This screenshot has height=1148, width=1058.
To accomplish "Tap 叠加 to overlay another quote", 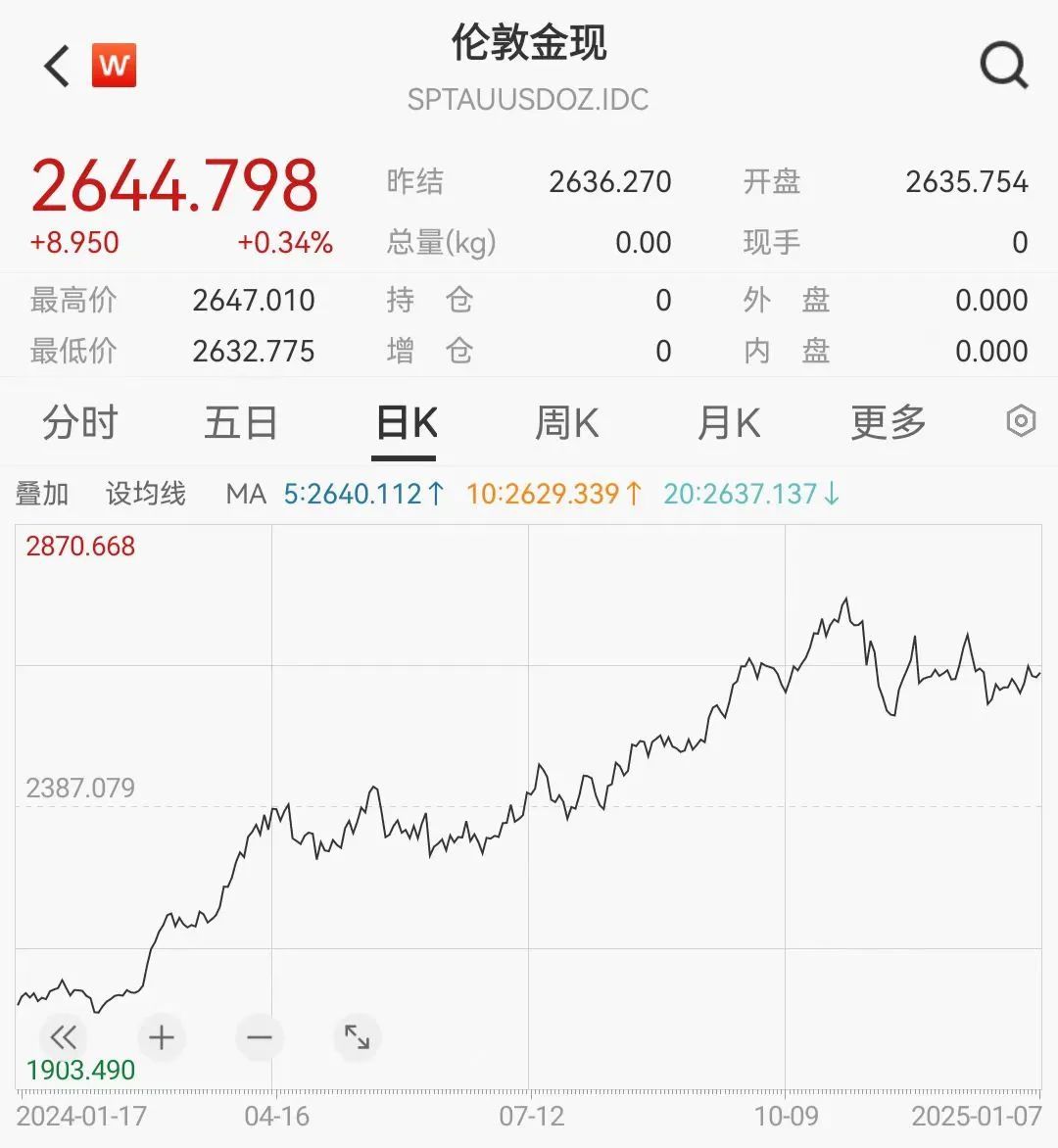I will pyautogui.click(x=42, y=494).
